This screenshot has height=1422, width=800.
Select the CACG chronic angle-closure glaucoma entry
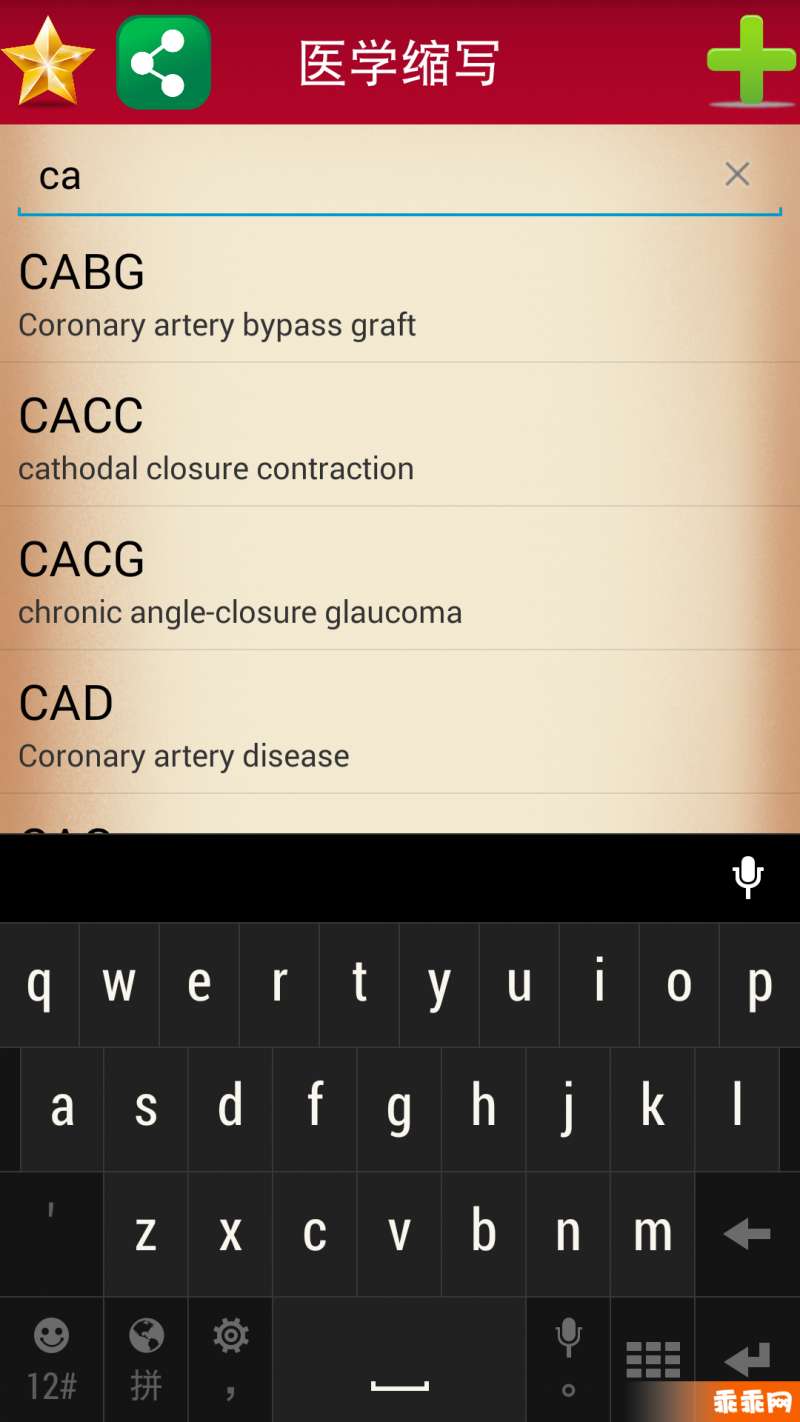[x=400, y=582]
